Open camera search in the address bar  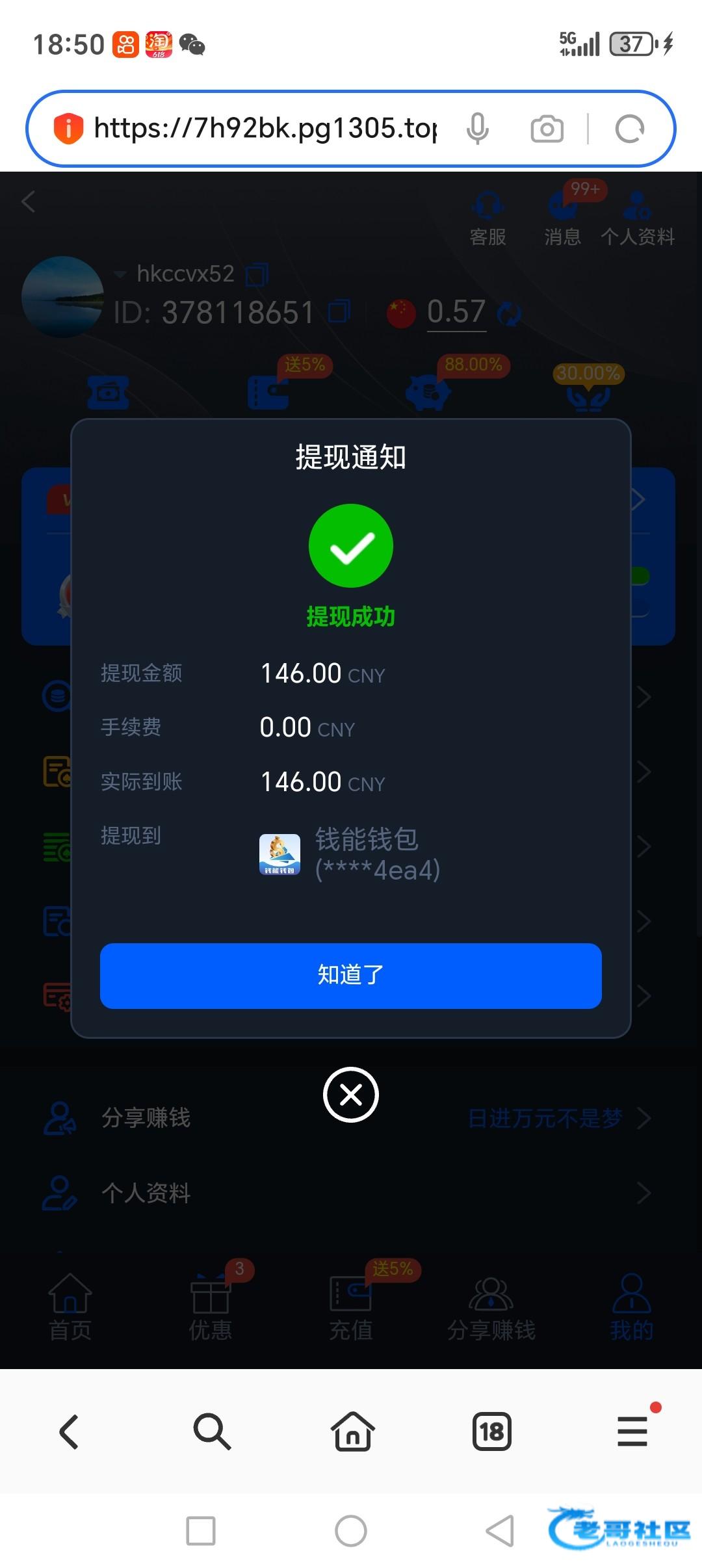pos(547,129)
